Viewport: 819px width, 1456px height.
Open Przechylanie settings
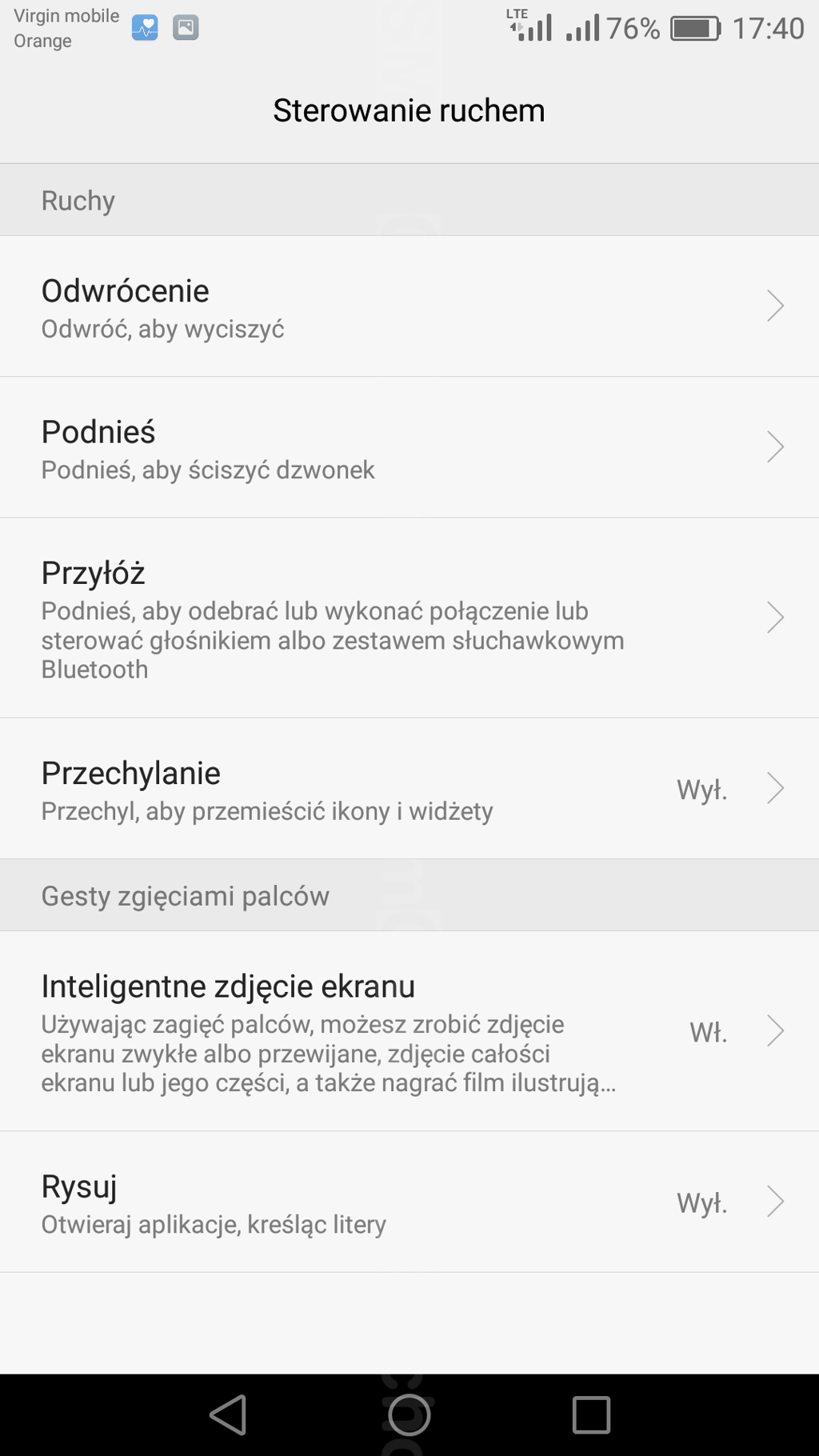(x=408, y=789)
